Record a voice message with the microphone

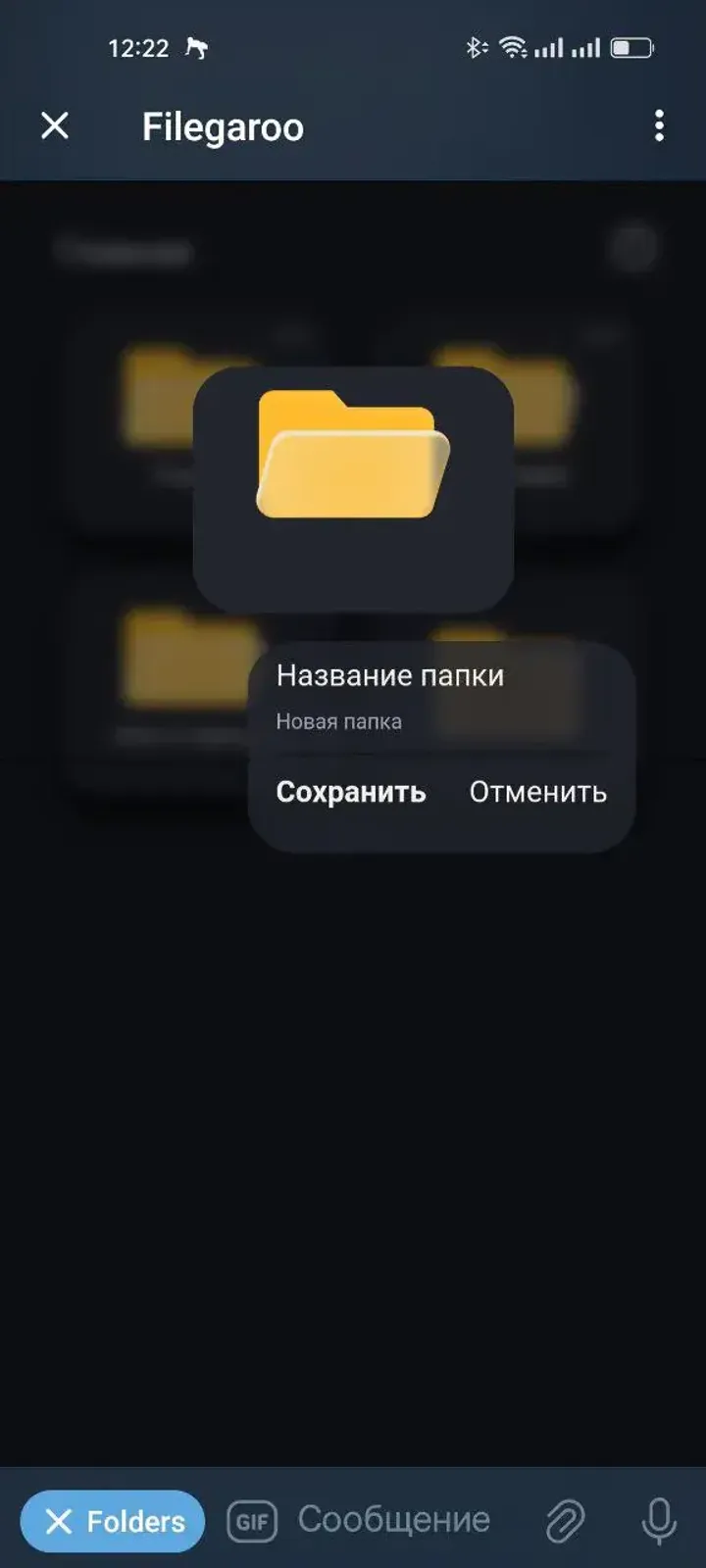pos(658,1521)
